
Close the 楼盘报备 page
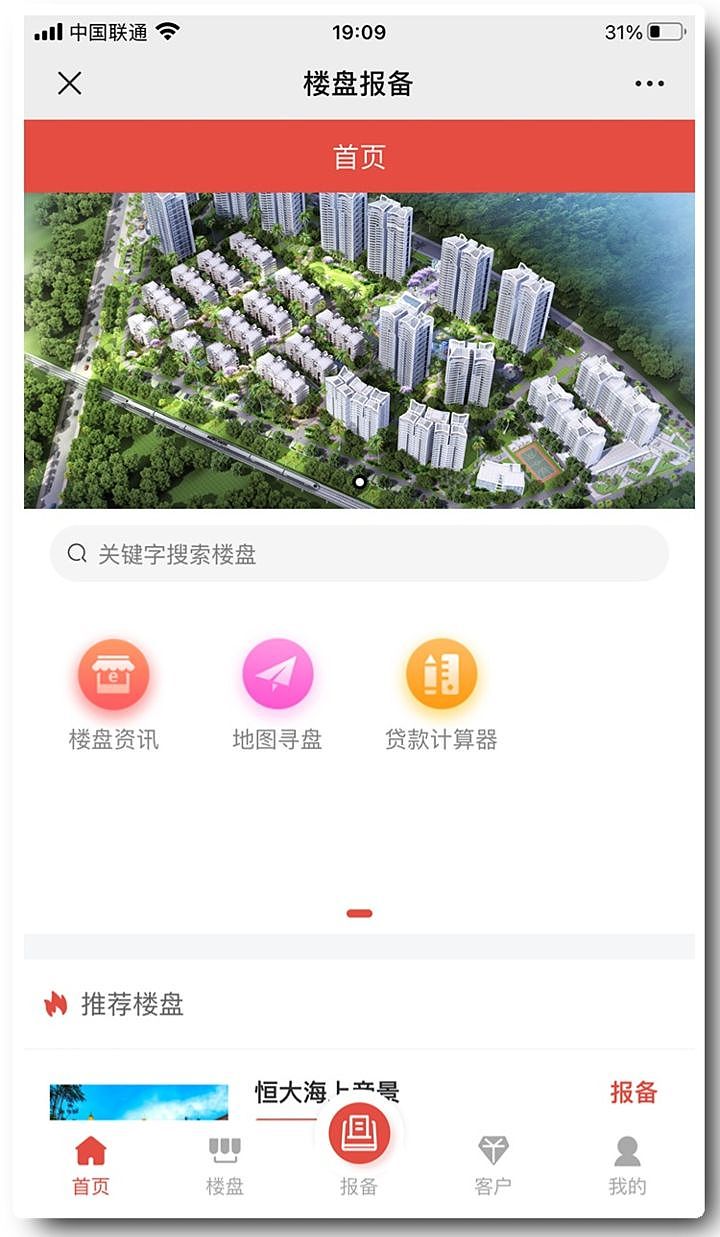click(x=69, y=84)
